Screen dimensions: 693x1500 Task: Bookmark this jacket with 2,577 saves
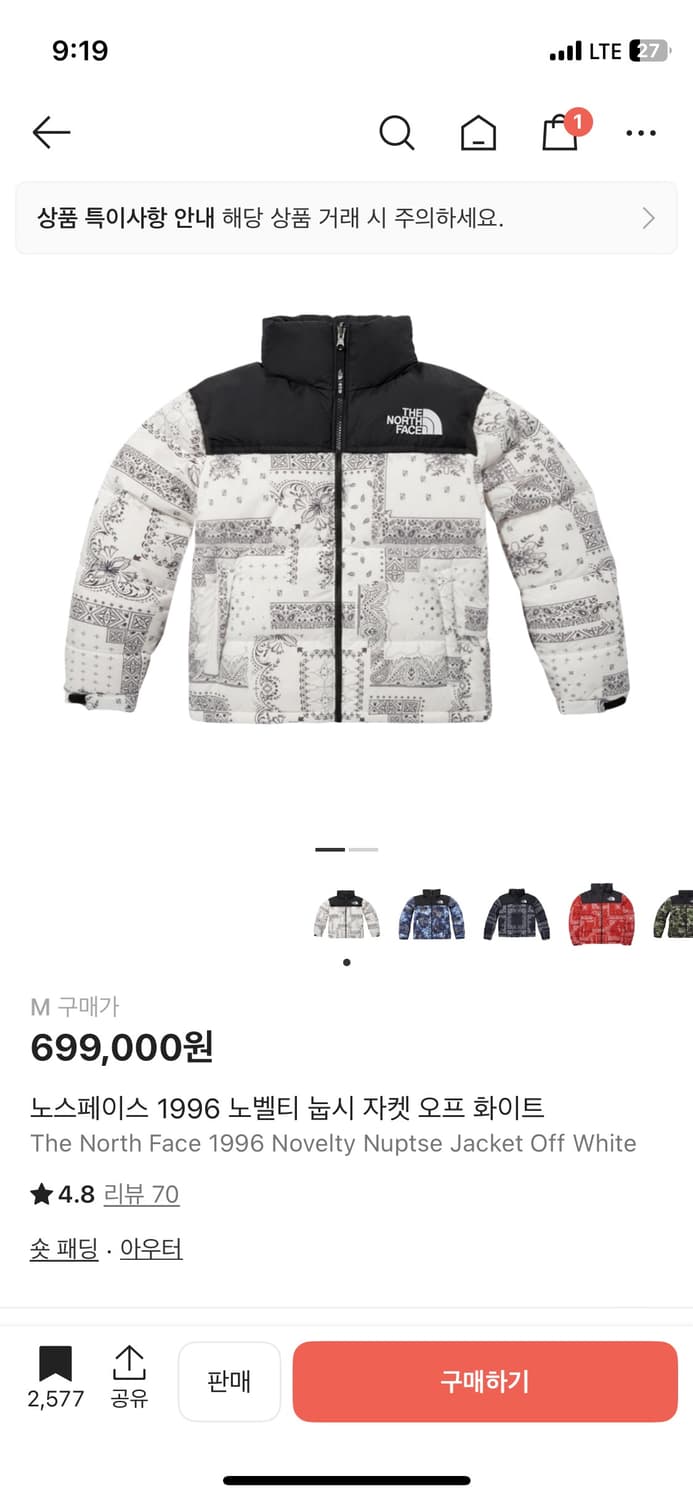(x=55, y=1377)
